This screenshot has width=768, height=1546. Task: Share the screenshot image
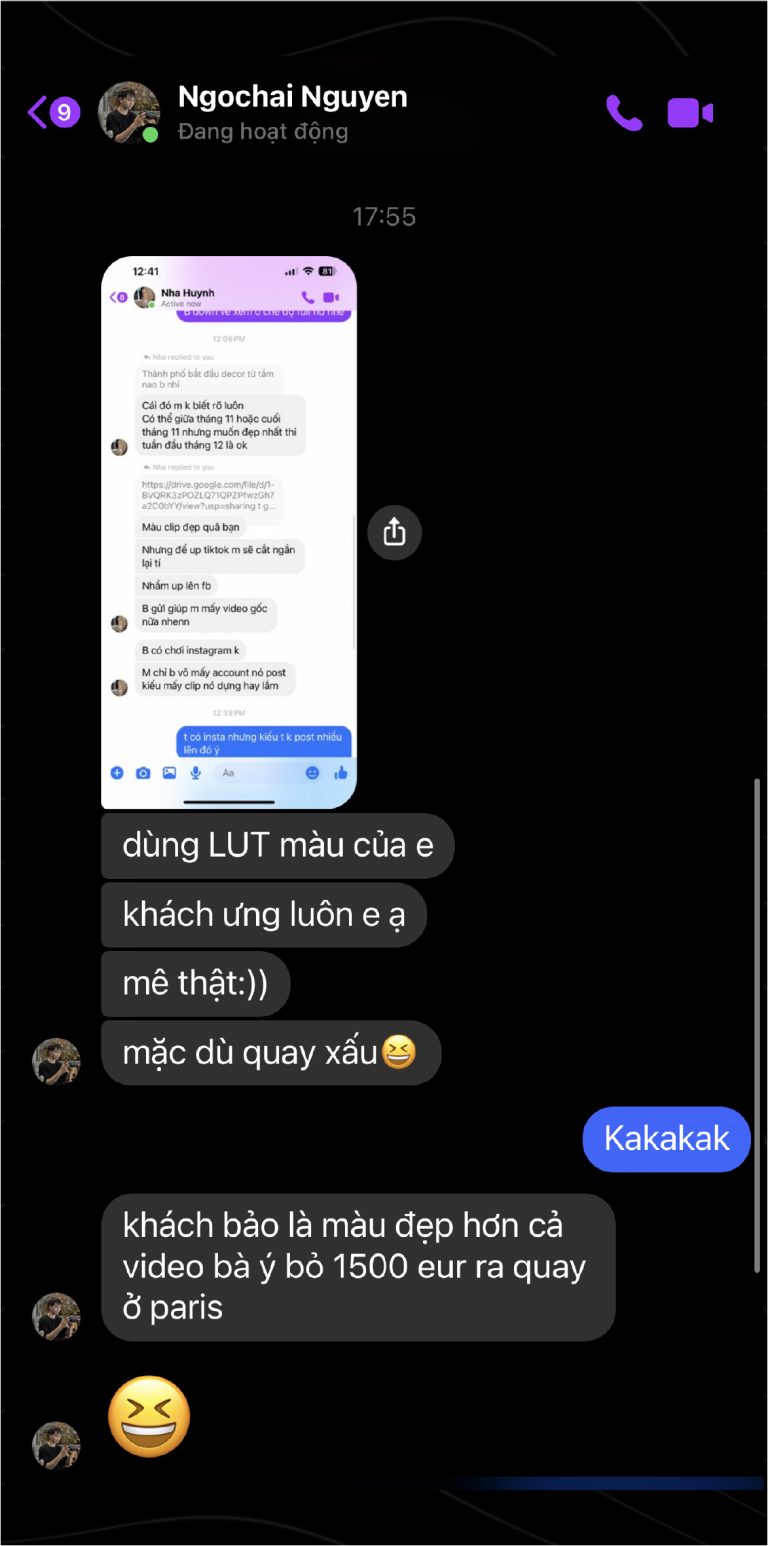pos(394,532)
